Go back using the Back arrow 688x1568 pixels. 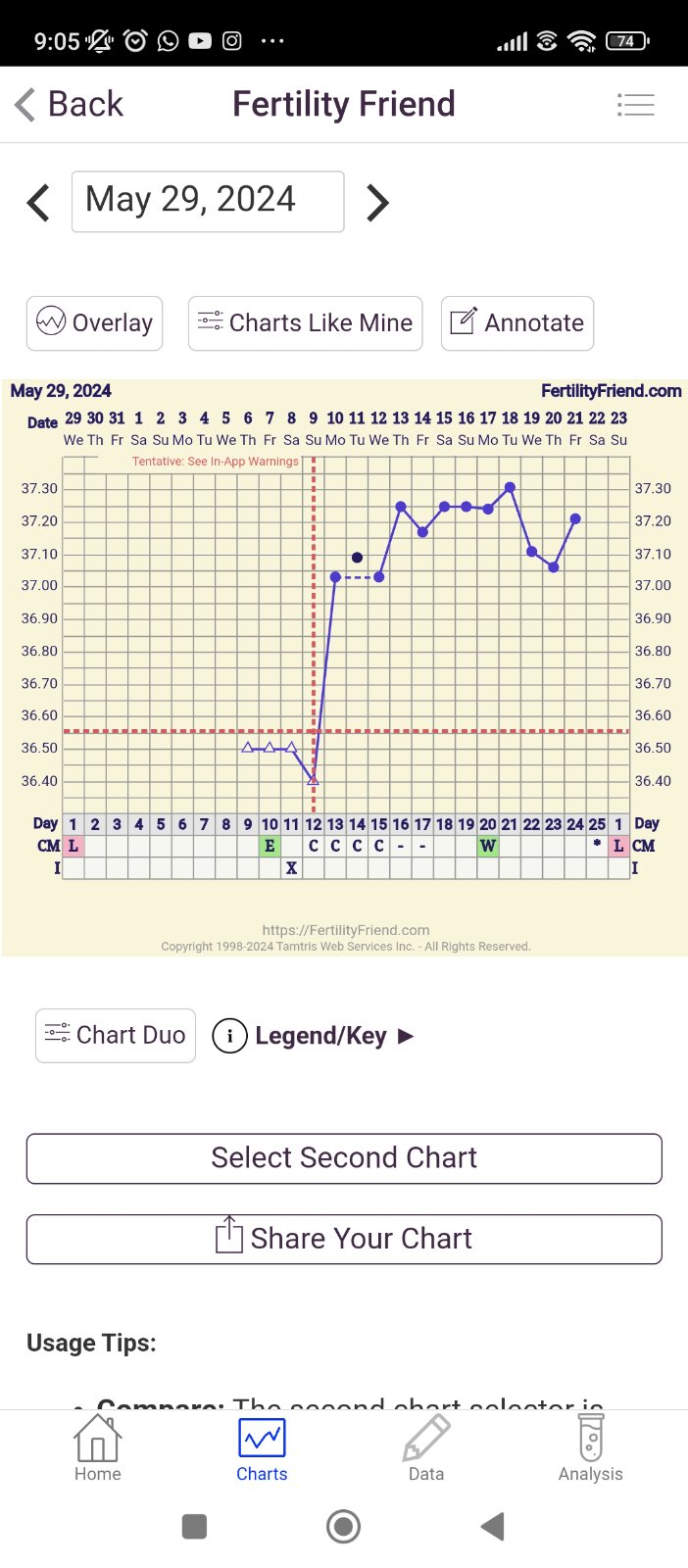point(69,104)
